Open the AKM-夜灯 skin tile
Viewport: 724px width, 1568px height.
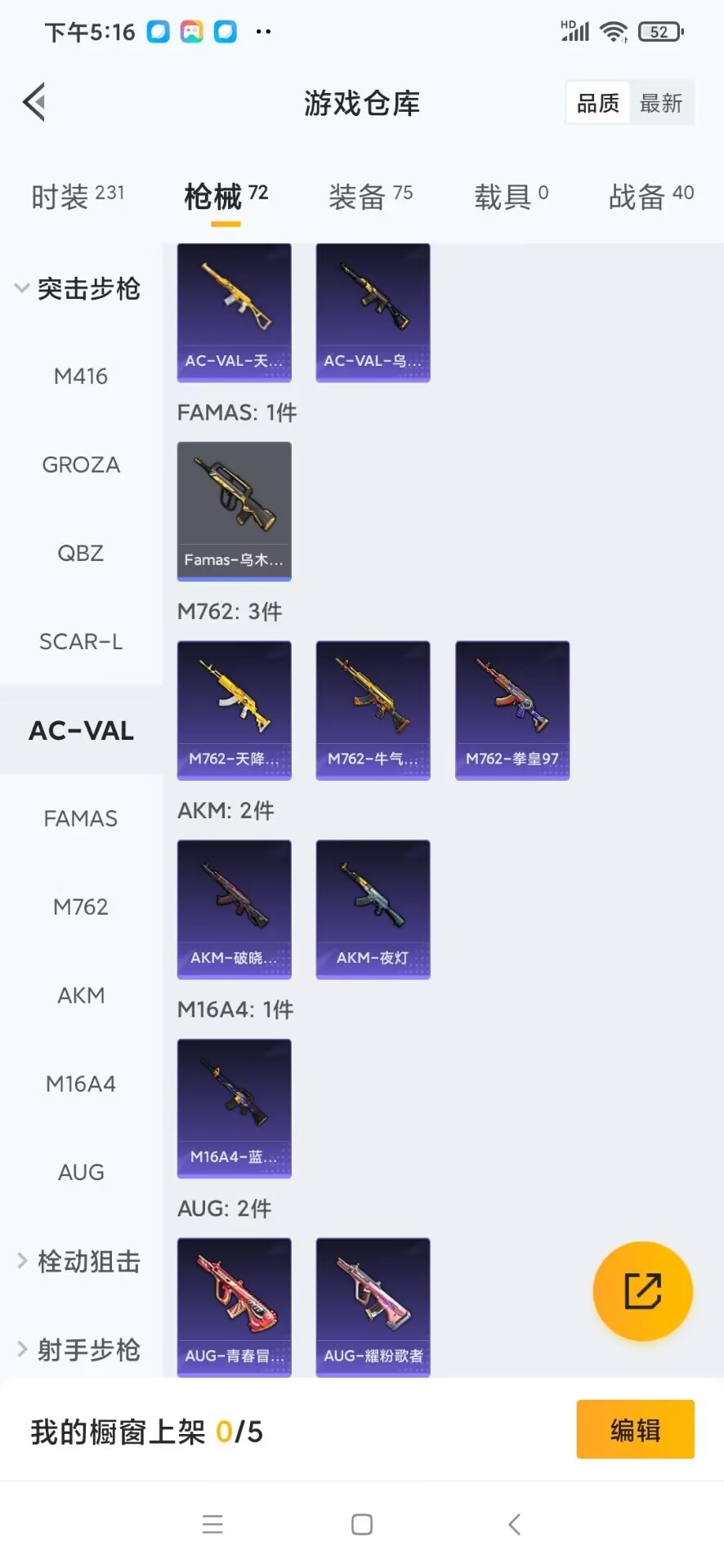click(x=373, y=909)
